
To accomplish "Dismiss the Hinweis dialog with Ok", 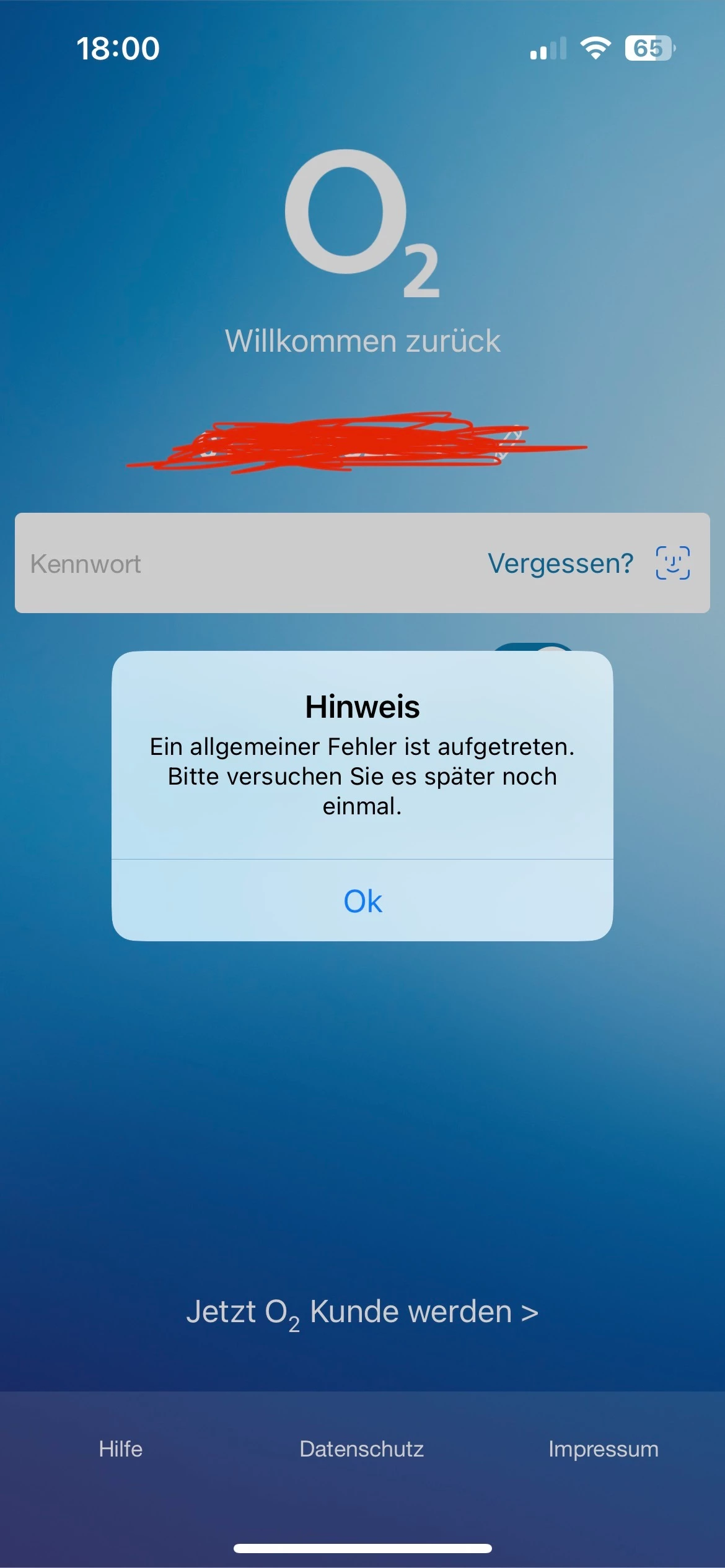I will coord(362,901).
